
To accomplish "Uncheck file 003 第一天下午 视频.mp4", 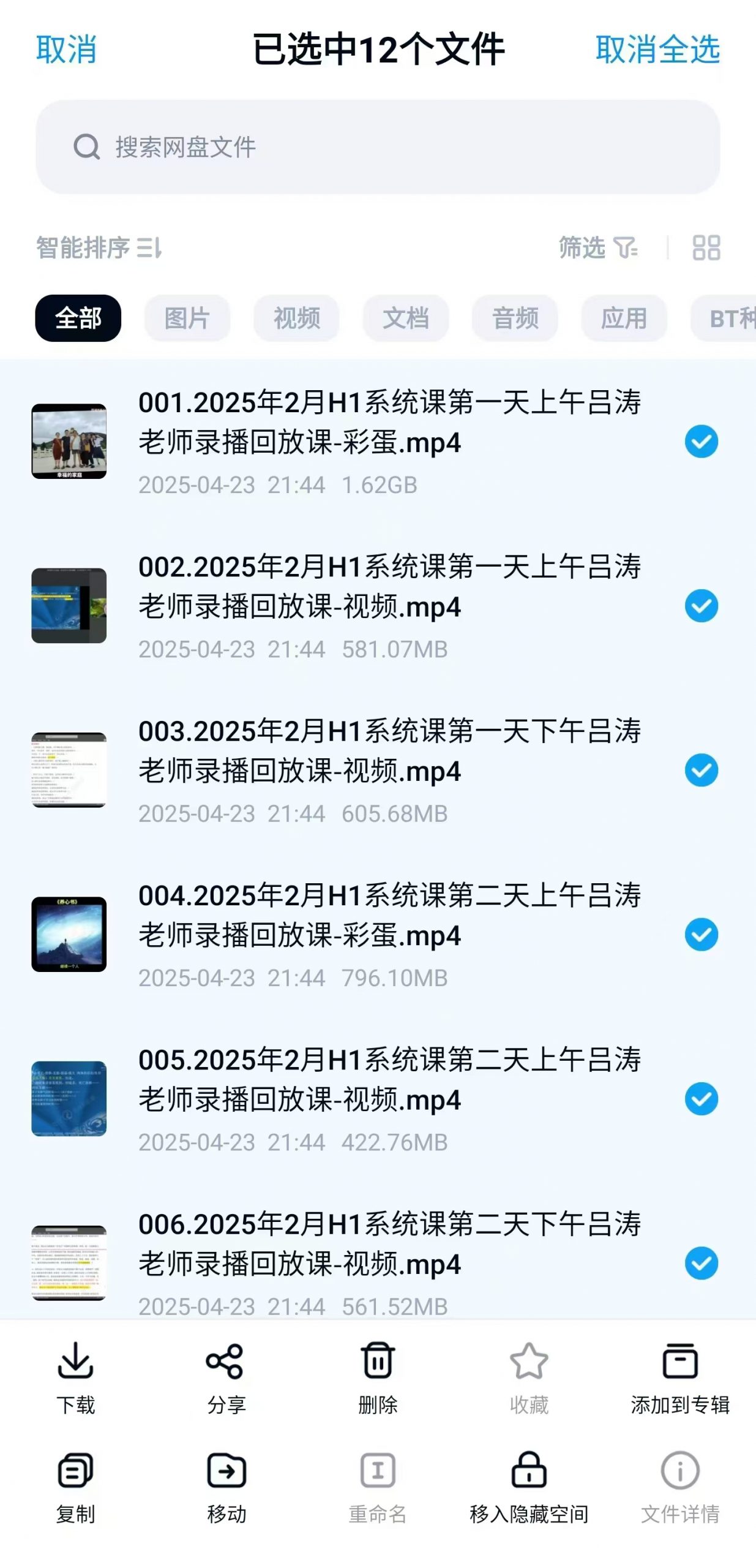I will click(x=701, y=771).
